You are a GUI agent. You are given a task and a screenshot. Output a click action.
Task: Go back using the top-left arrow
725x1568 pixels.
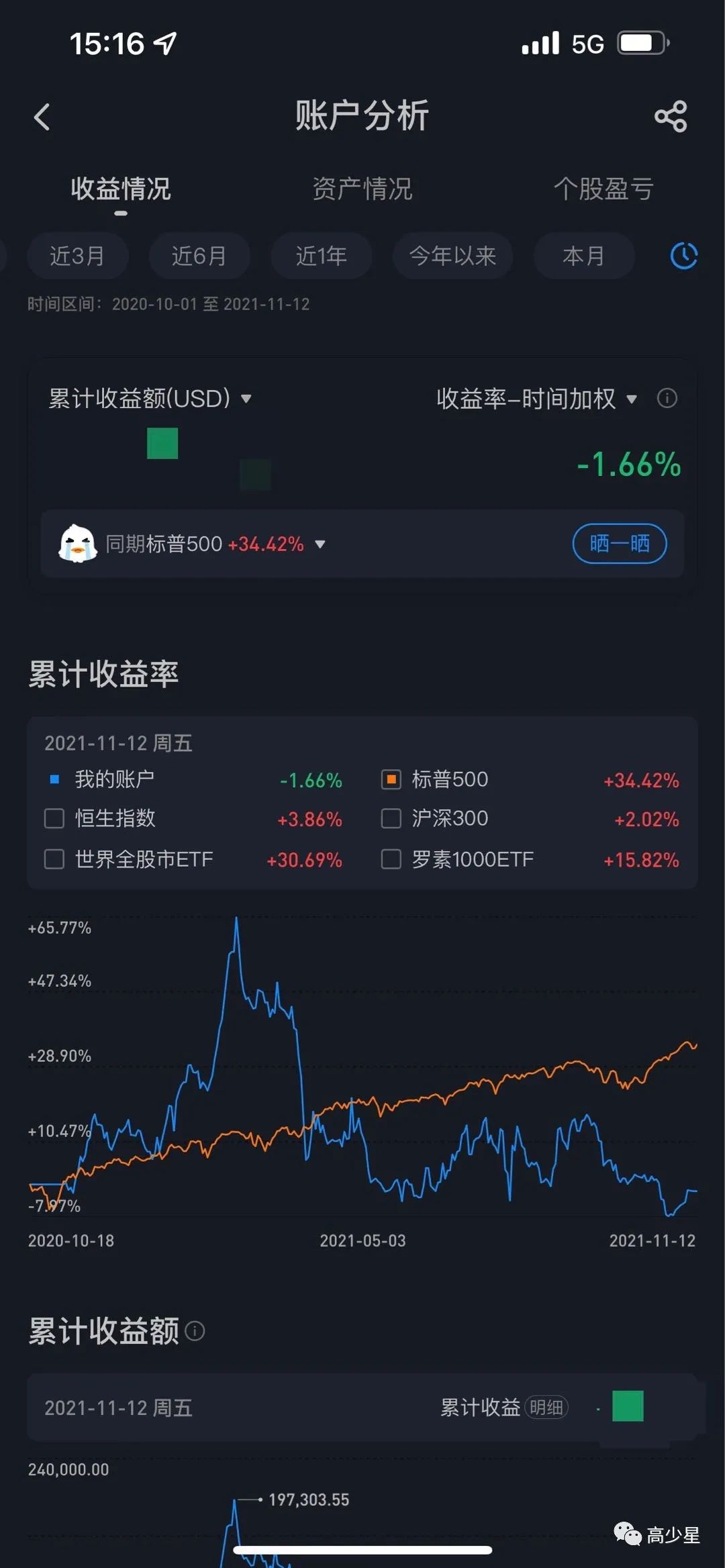(42, 117)
